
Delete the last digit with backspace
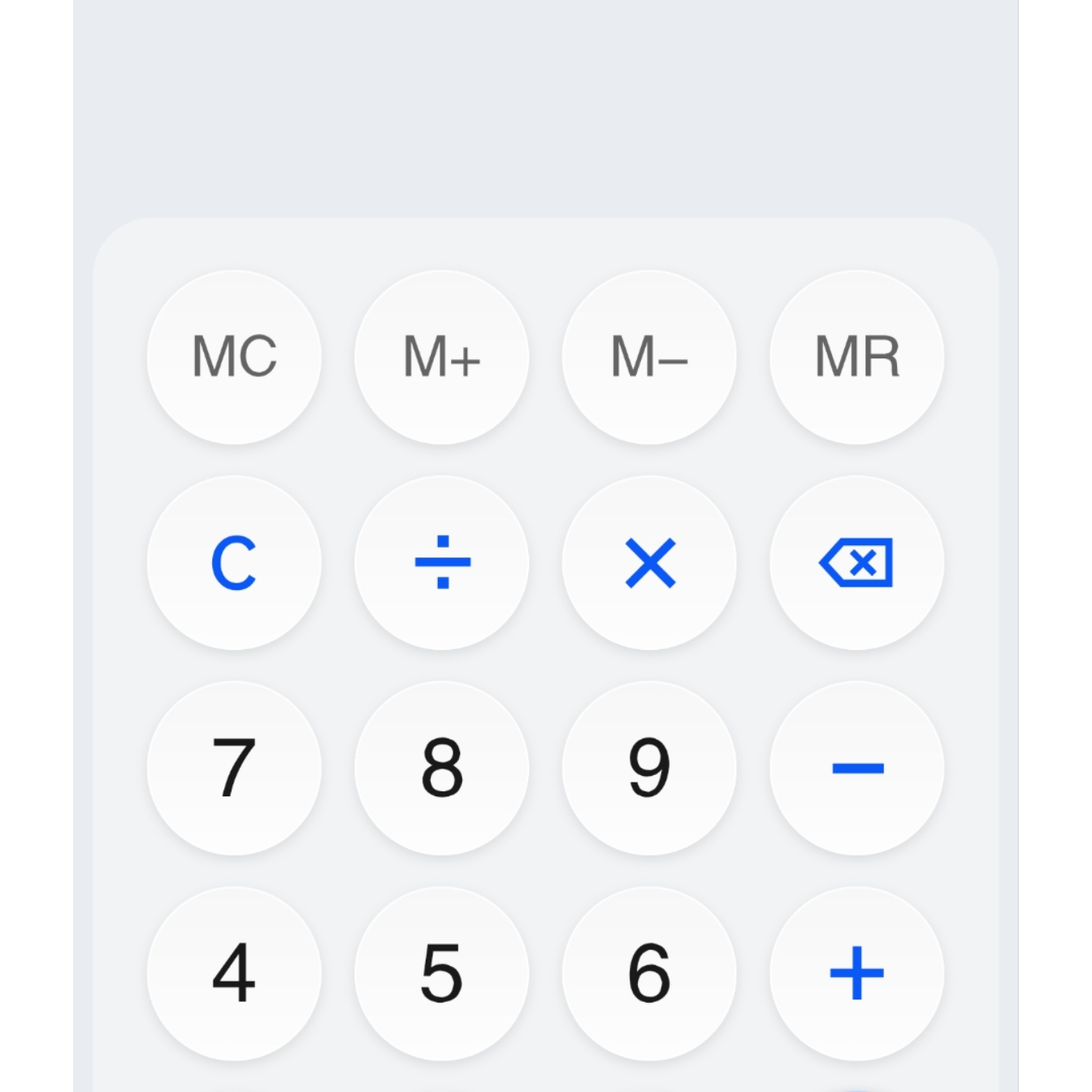click(x=857, y=562)
